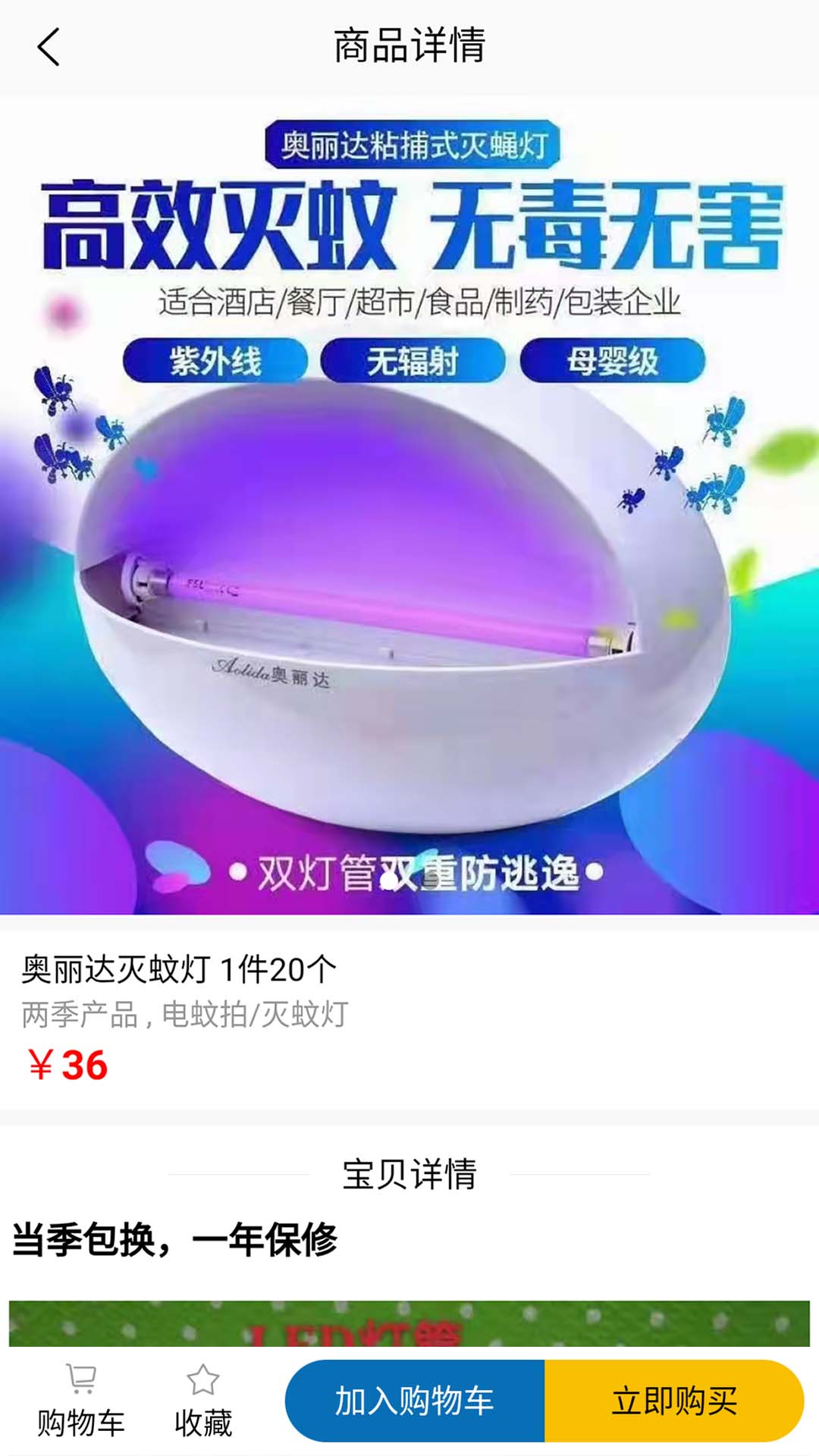The width and height of the screenshot is (819, 1456).
Task: Add this product to 收藏 favorites
Action: [x=202, y=1401]
